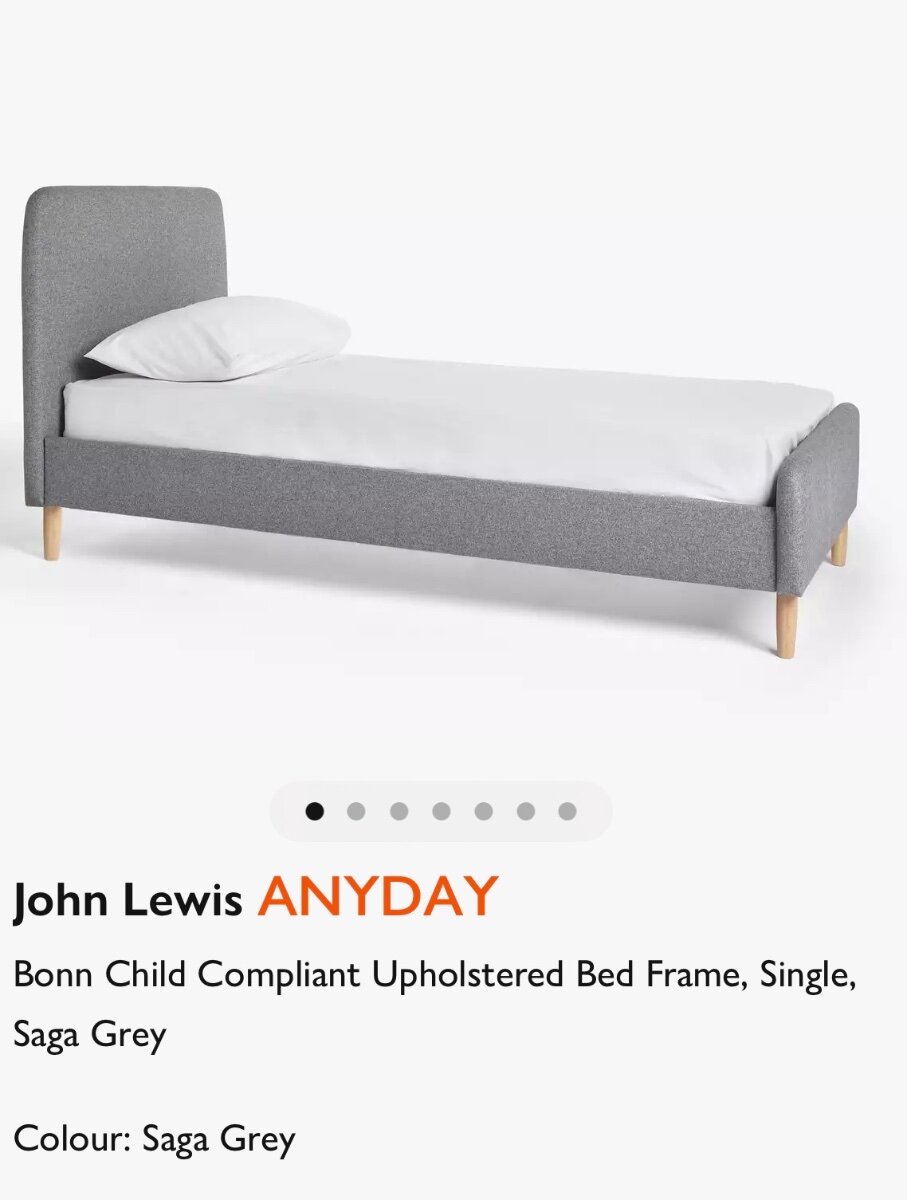Open the Bonn bed frame product image
Image resolution: width=907 pixels, height=1200 pixels.
(x=440, y=420)
